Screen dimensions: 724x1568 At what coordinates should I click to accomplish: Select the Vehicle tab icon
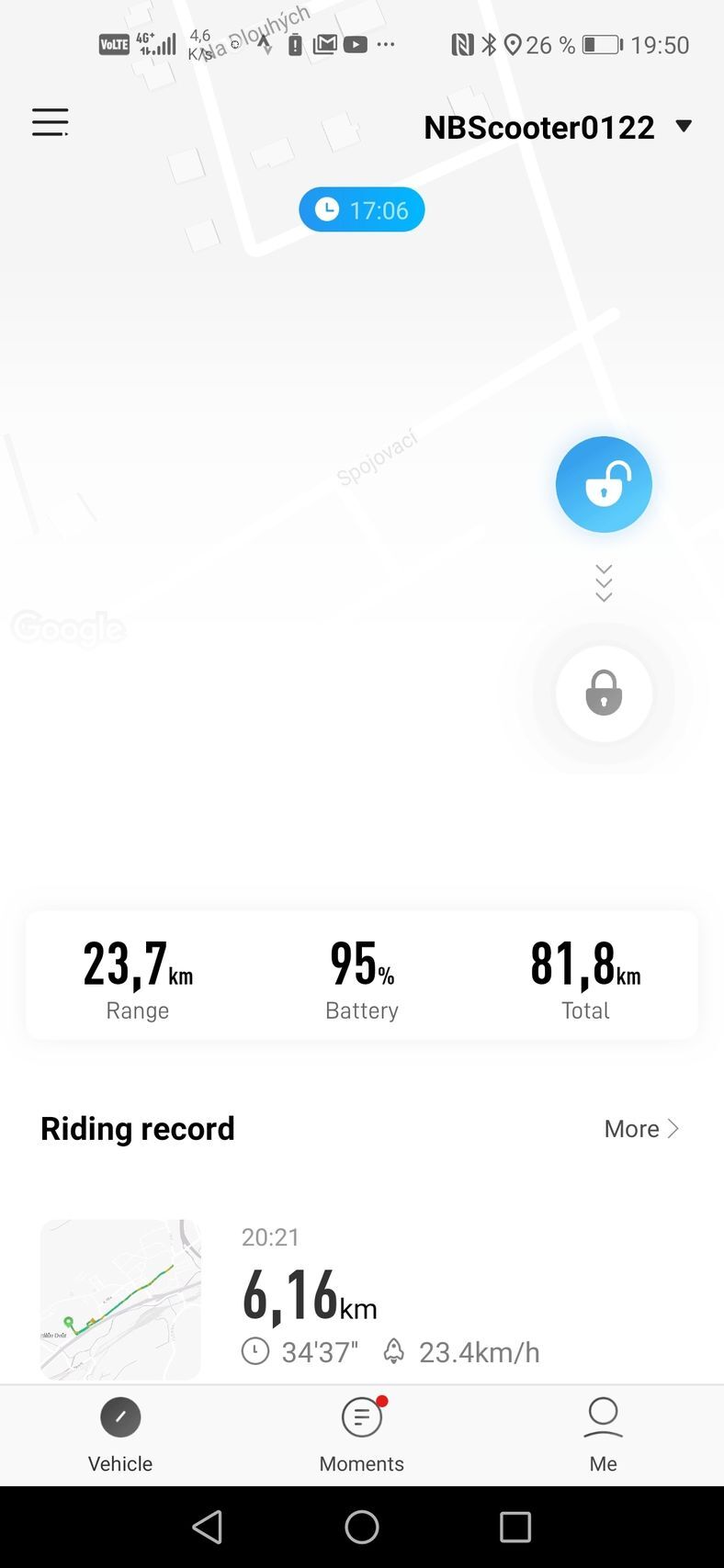[120, 1417]
